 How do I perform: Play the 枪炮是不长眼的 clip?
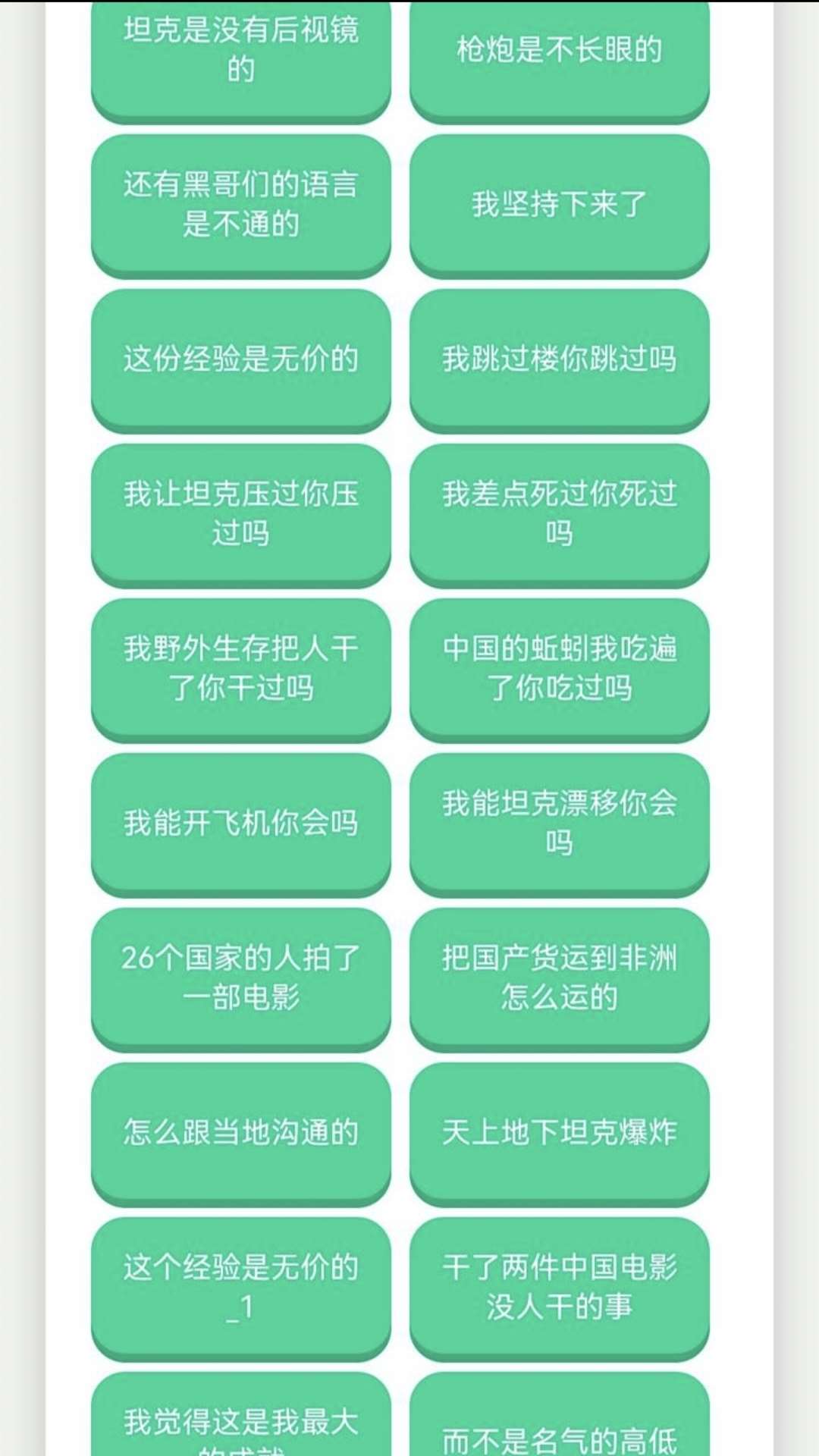(559, 52)
